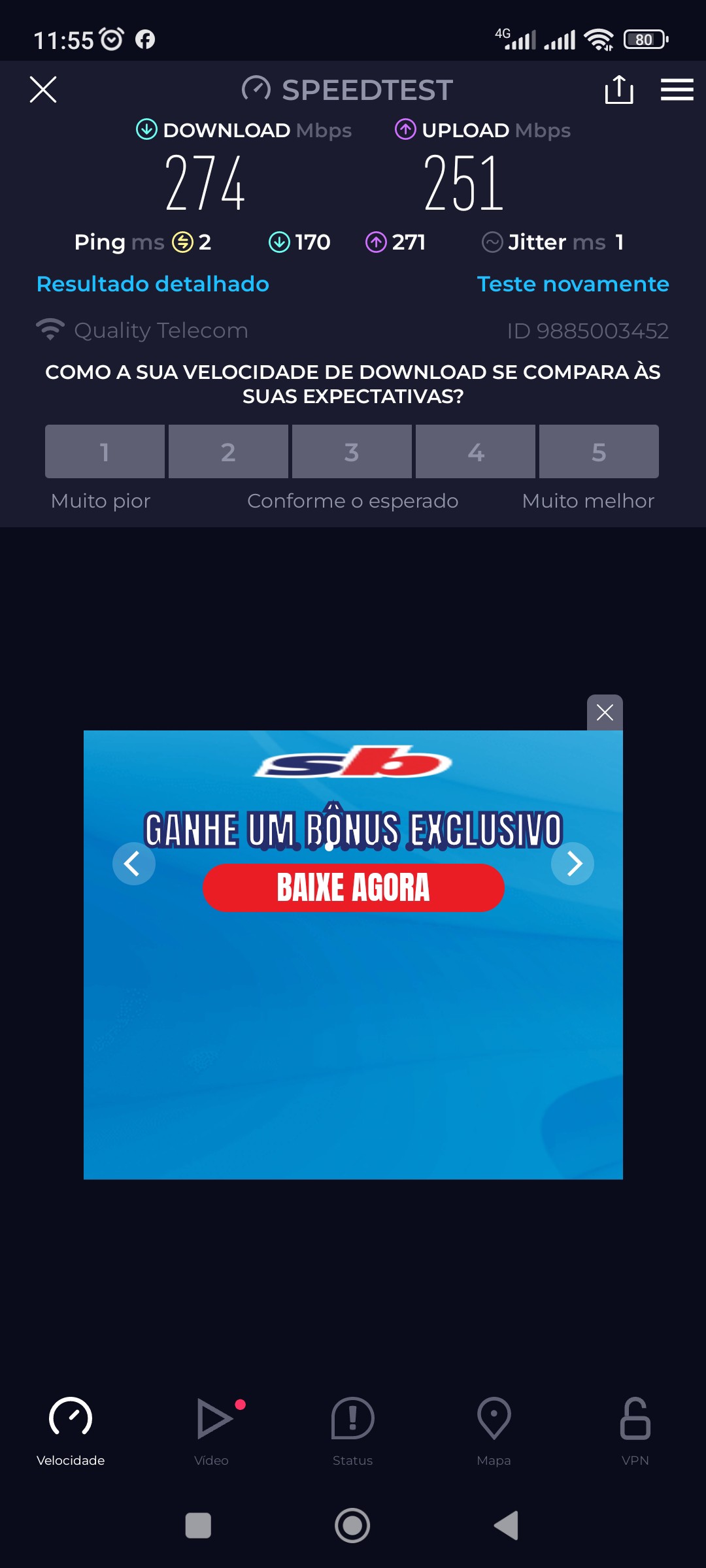Viewport: 706px width, 1568px height.
Task: Dismiss the advertisement banner
Action: [x=605, y=712]
